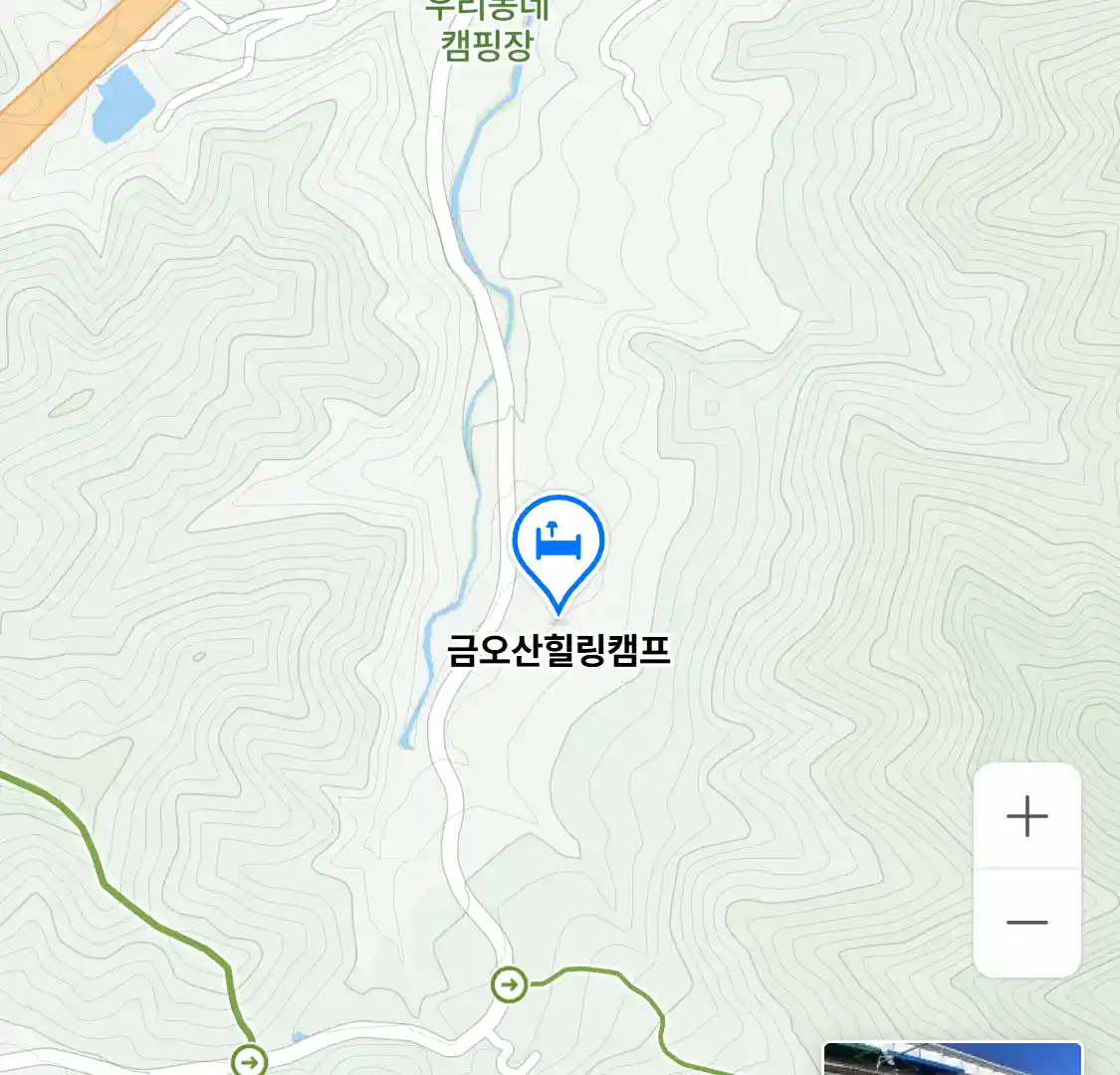Zoom out of the map
The height and width of the screenshot is (1075, 1120).
point(1026,923)
